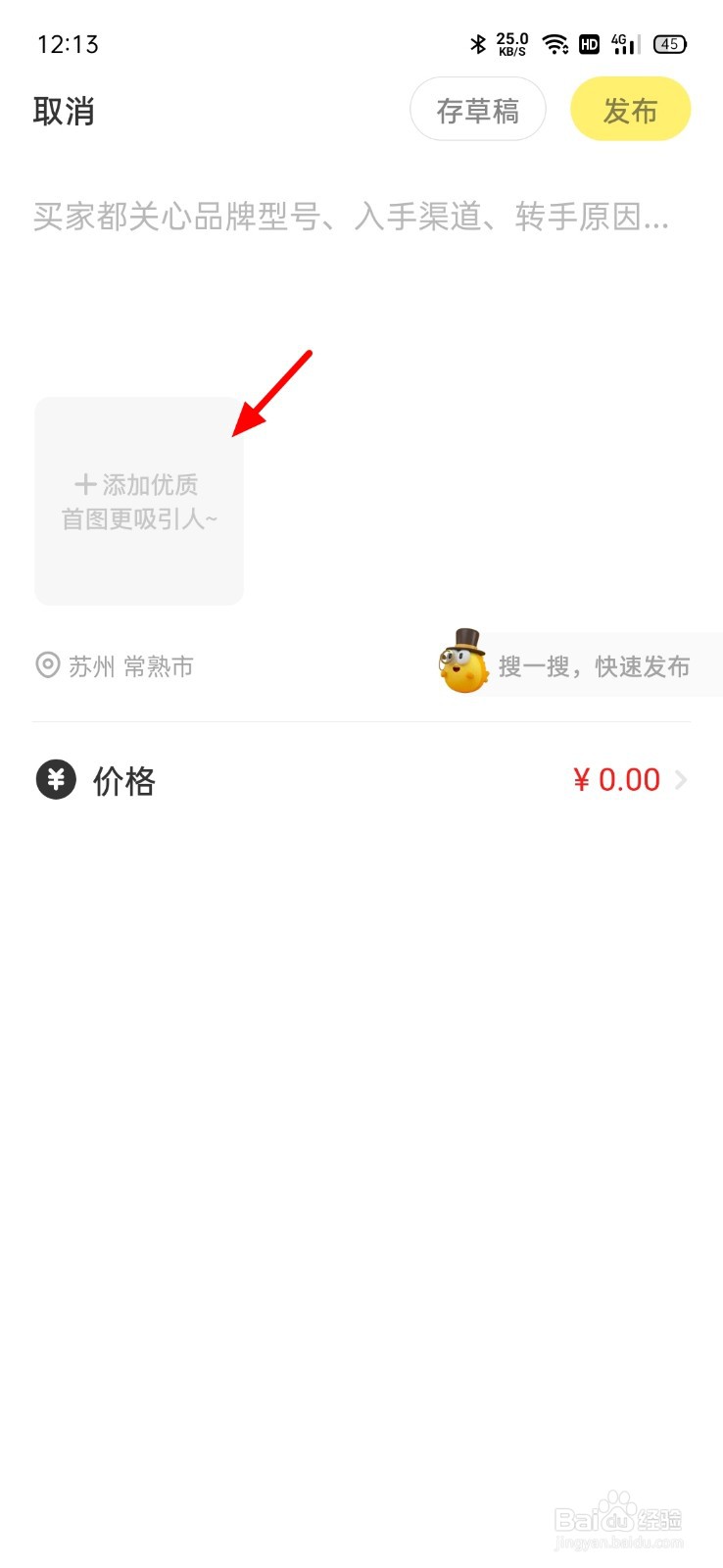Click the Wi-Fi status icon
723x1568 pixels.
coord(556,43)
